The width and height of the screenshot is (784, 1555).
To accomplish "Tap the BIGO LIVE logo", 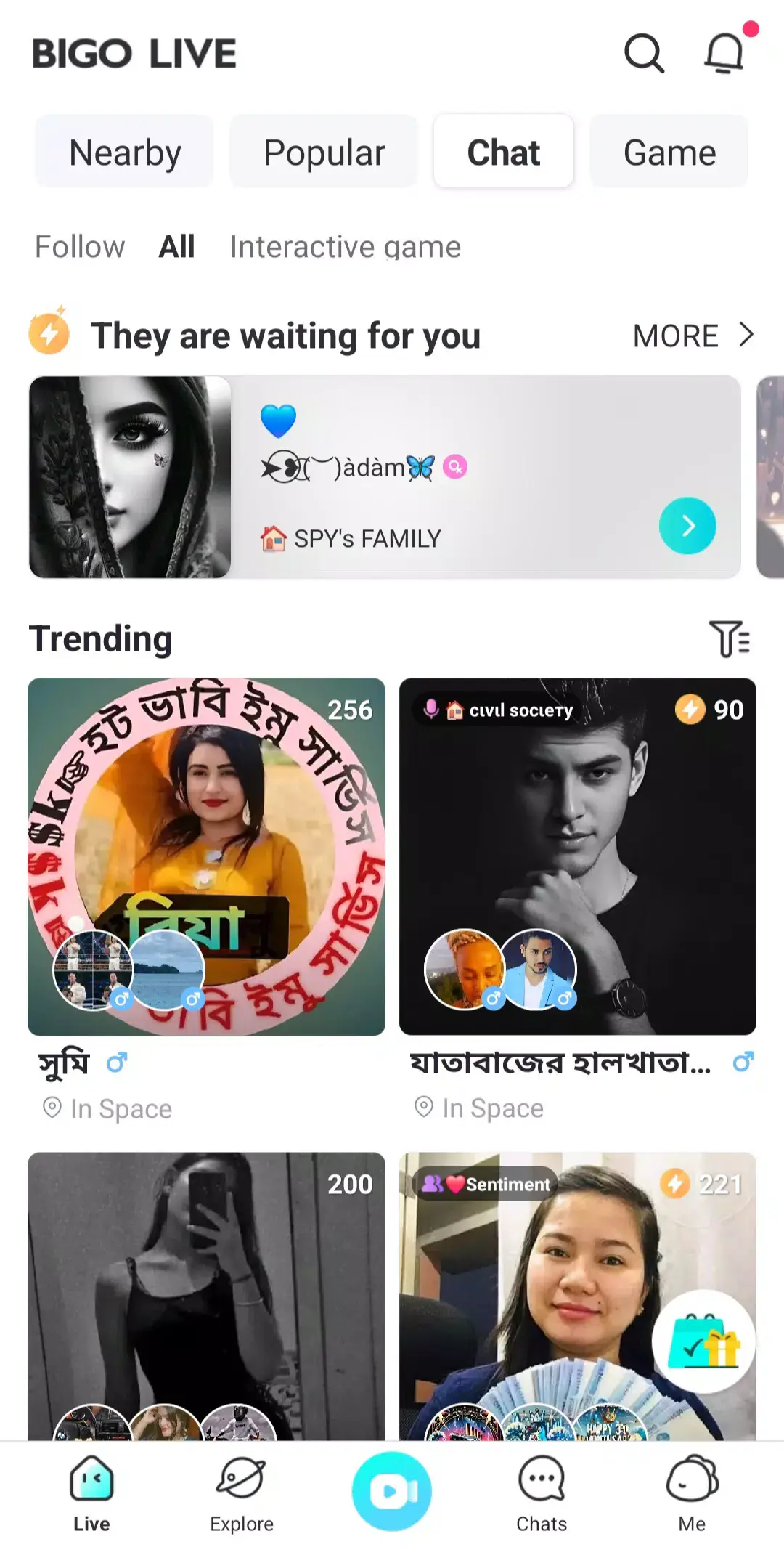I will tap(134, 53).
